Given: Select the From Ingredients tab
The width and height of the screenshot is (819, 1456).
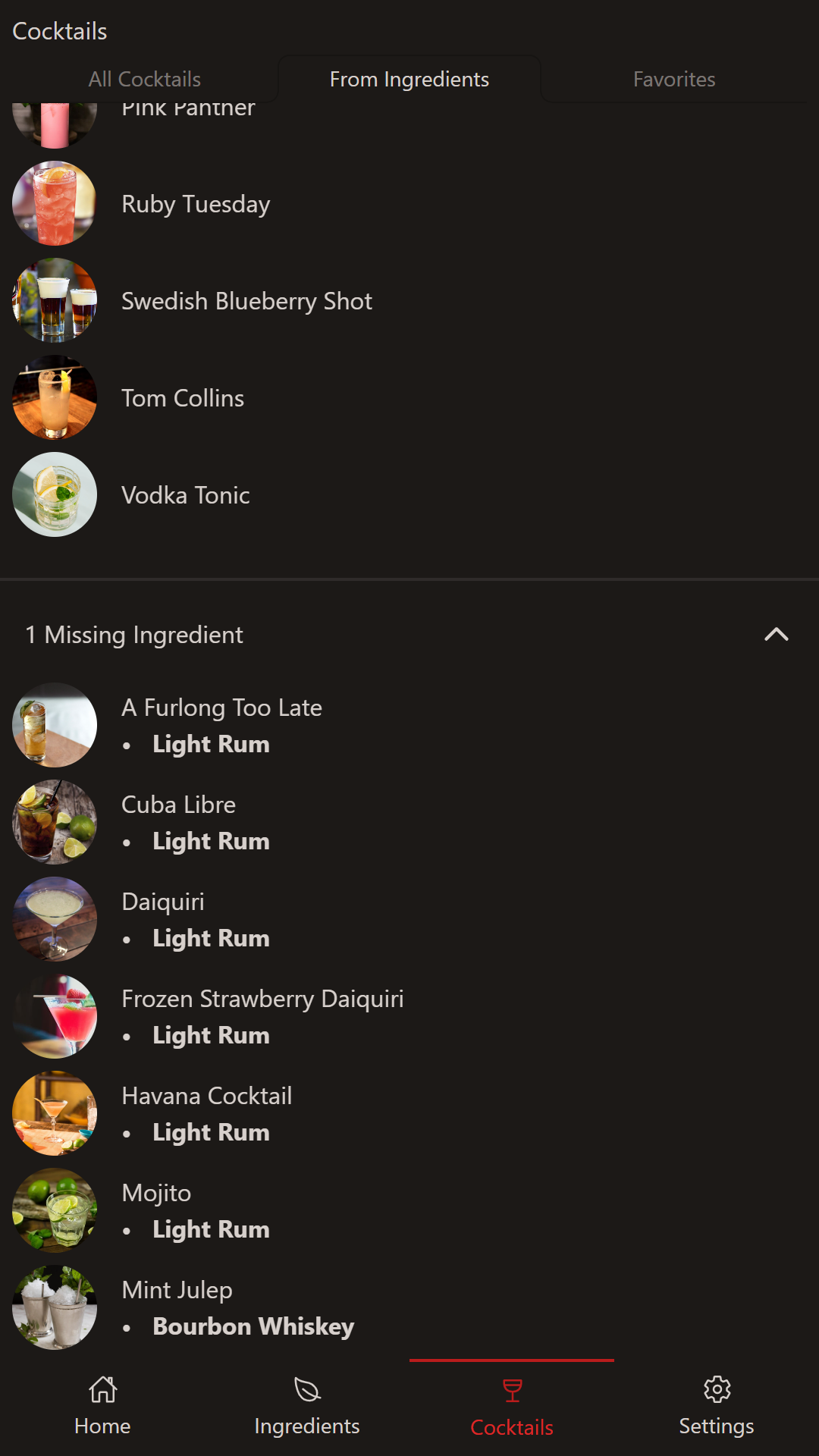Looking at the screenshot, I should click(x=409, y=79).
